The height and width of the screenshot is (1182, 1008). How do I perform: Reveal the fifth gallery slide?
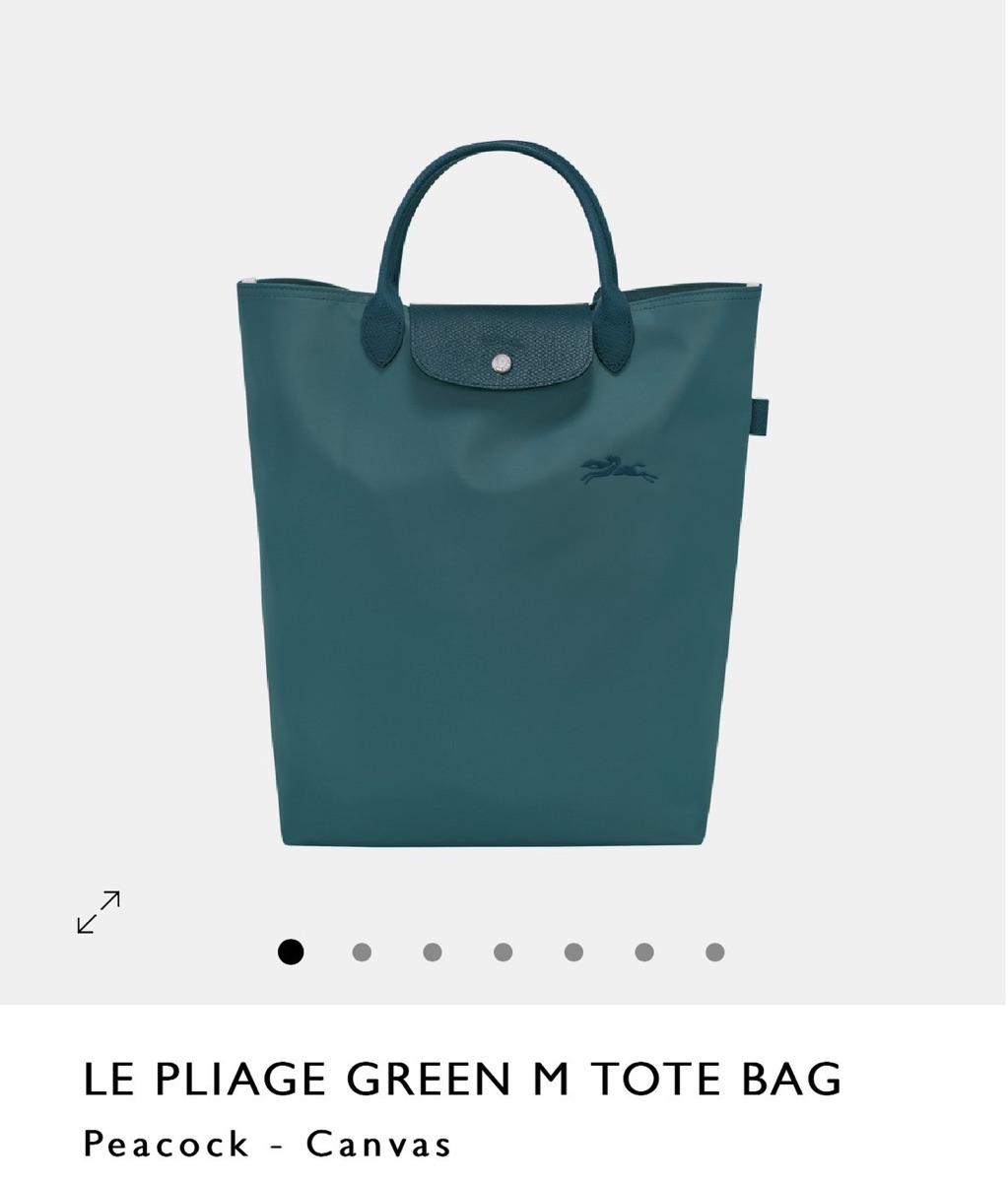tap(572, 952)
